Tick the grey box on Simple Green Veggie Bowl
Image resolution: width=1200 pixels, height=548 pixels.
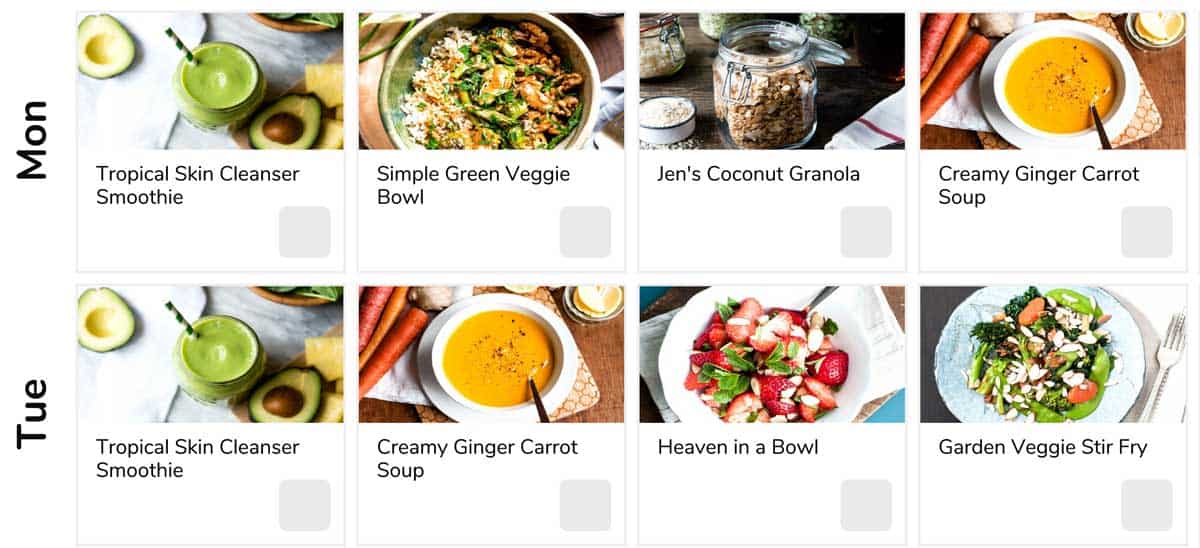click(x=585, y=232)
